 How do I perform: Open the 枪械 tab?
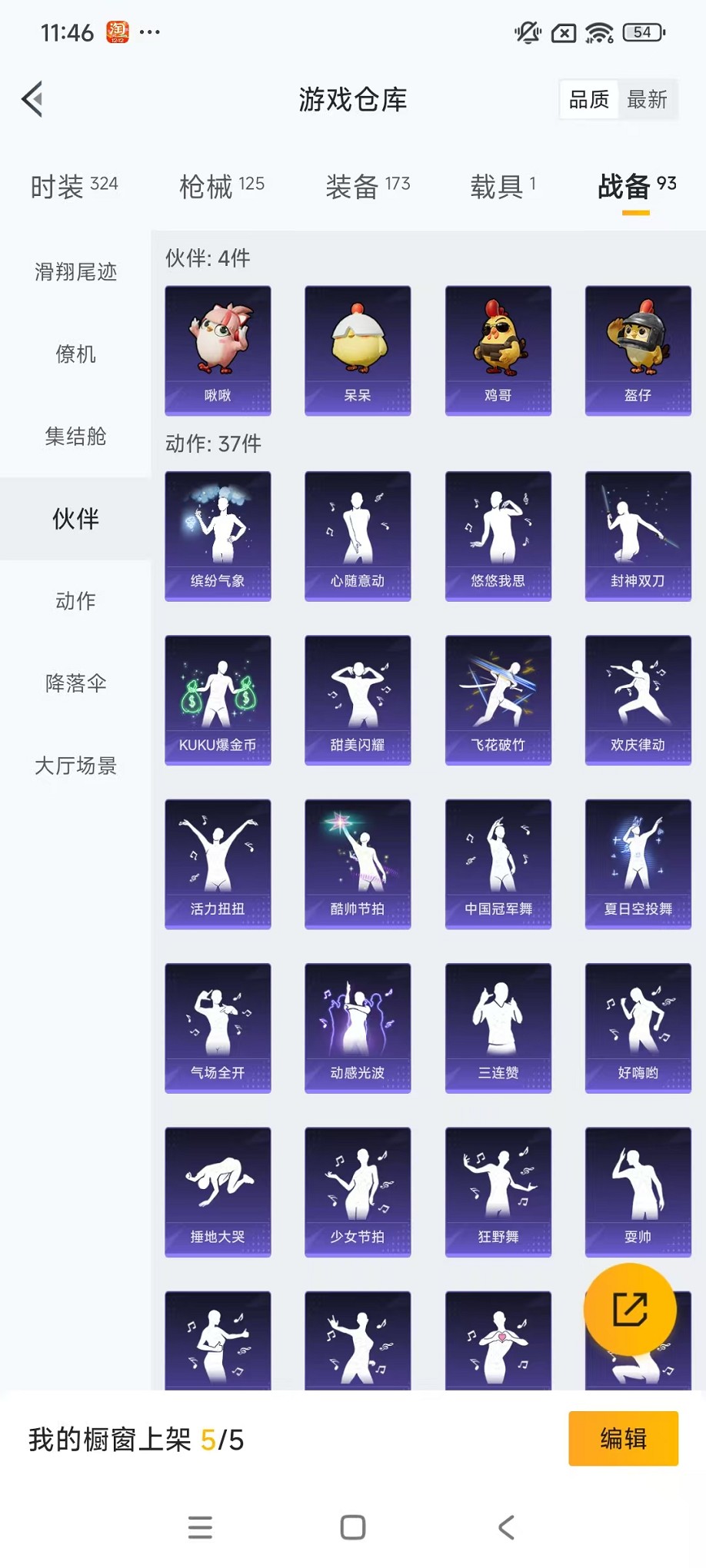click(221, 186)
